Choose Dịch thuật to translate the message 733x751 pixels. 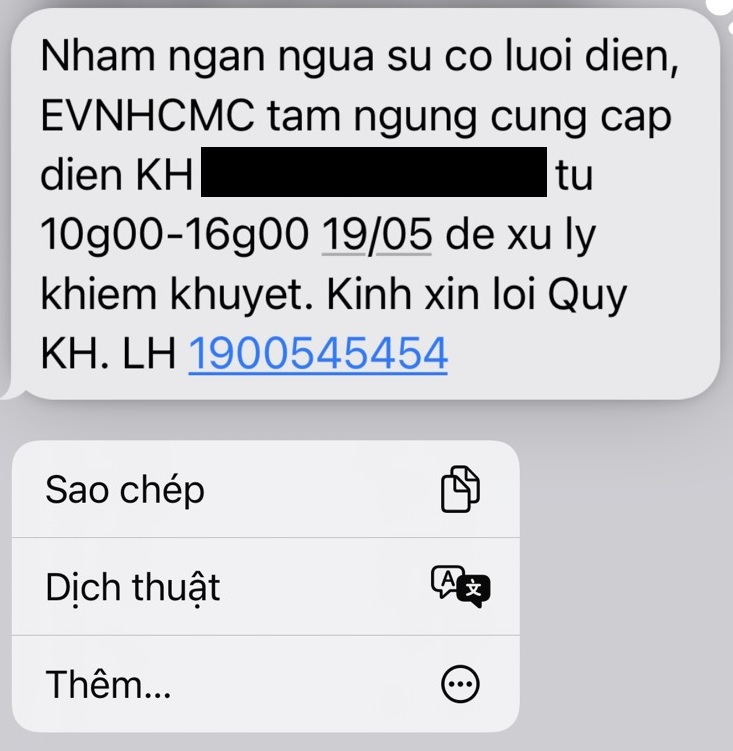[265, 588]
